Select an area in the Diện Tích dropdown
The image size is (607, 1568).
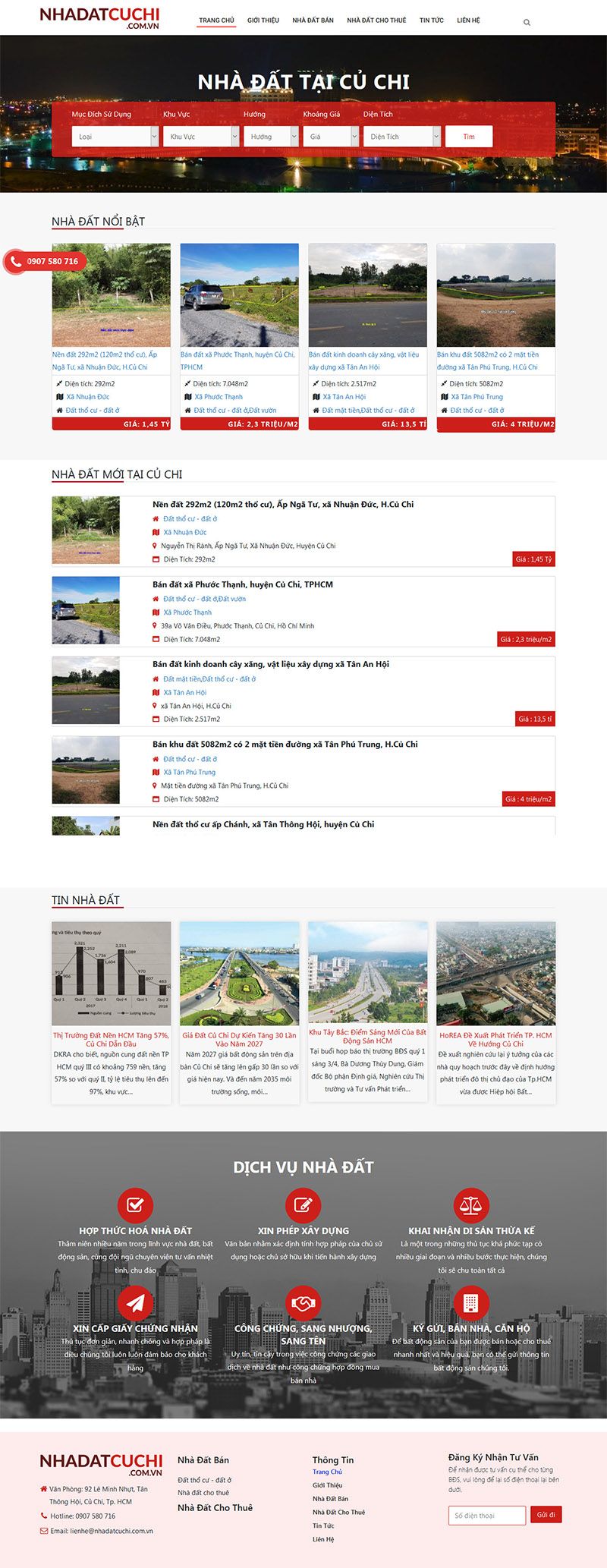pos(401,137)
